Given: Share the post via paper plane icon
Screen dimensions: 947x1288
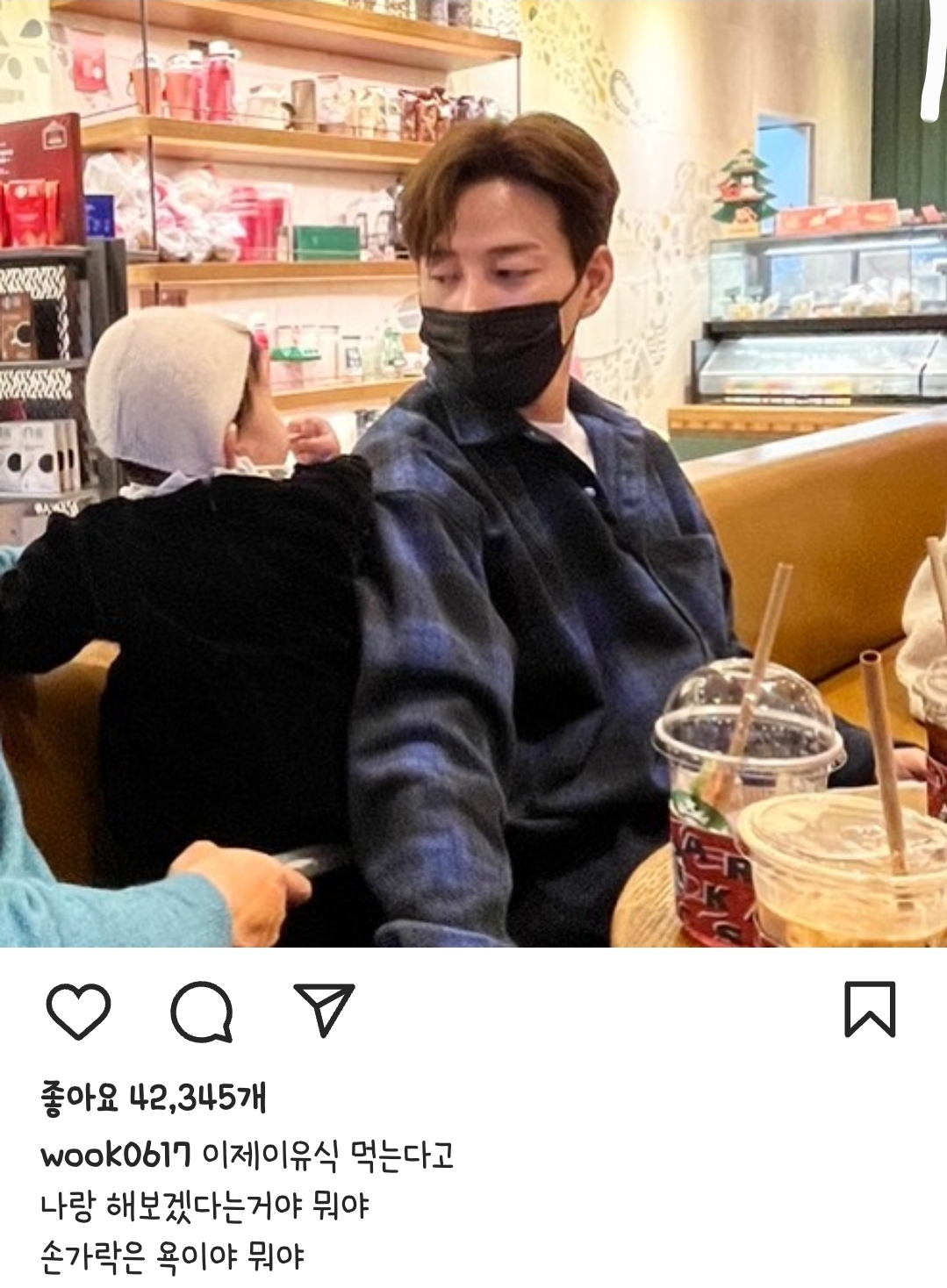Looking at the screenshot, I should tap(324, 1009).
